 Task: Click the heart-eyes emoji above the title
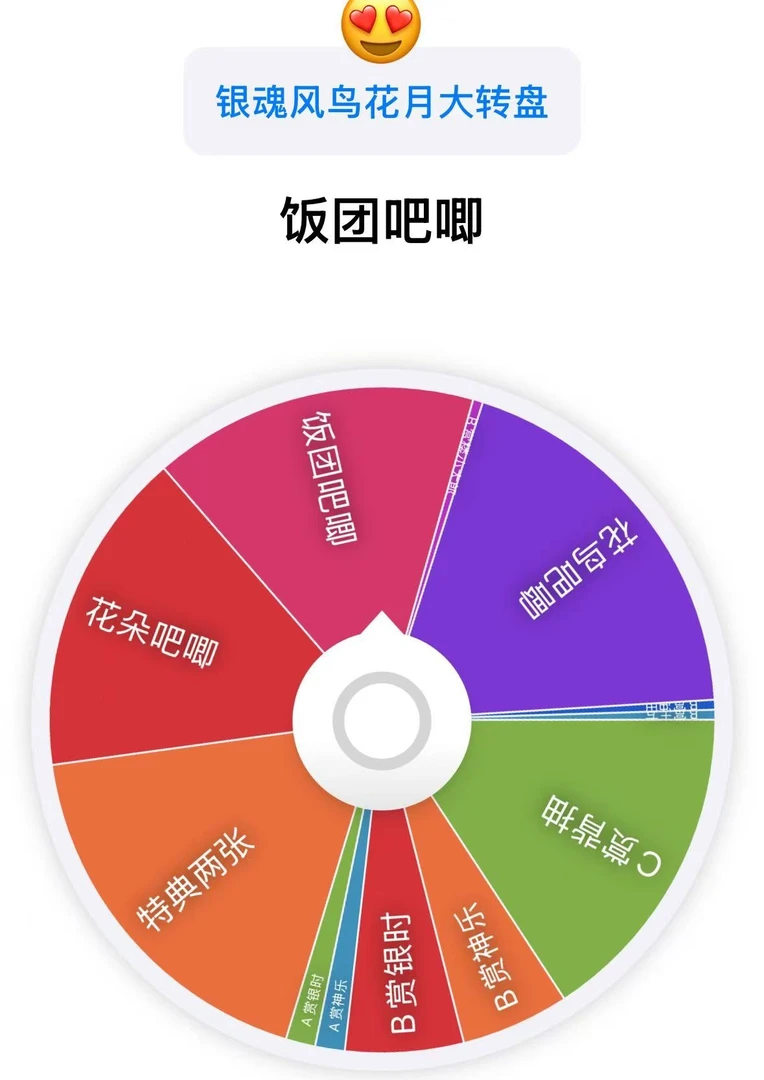382,30
